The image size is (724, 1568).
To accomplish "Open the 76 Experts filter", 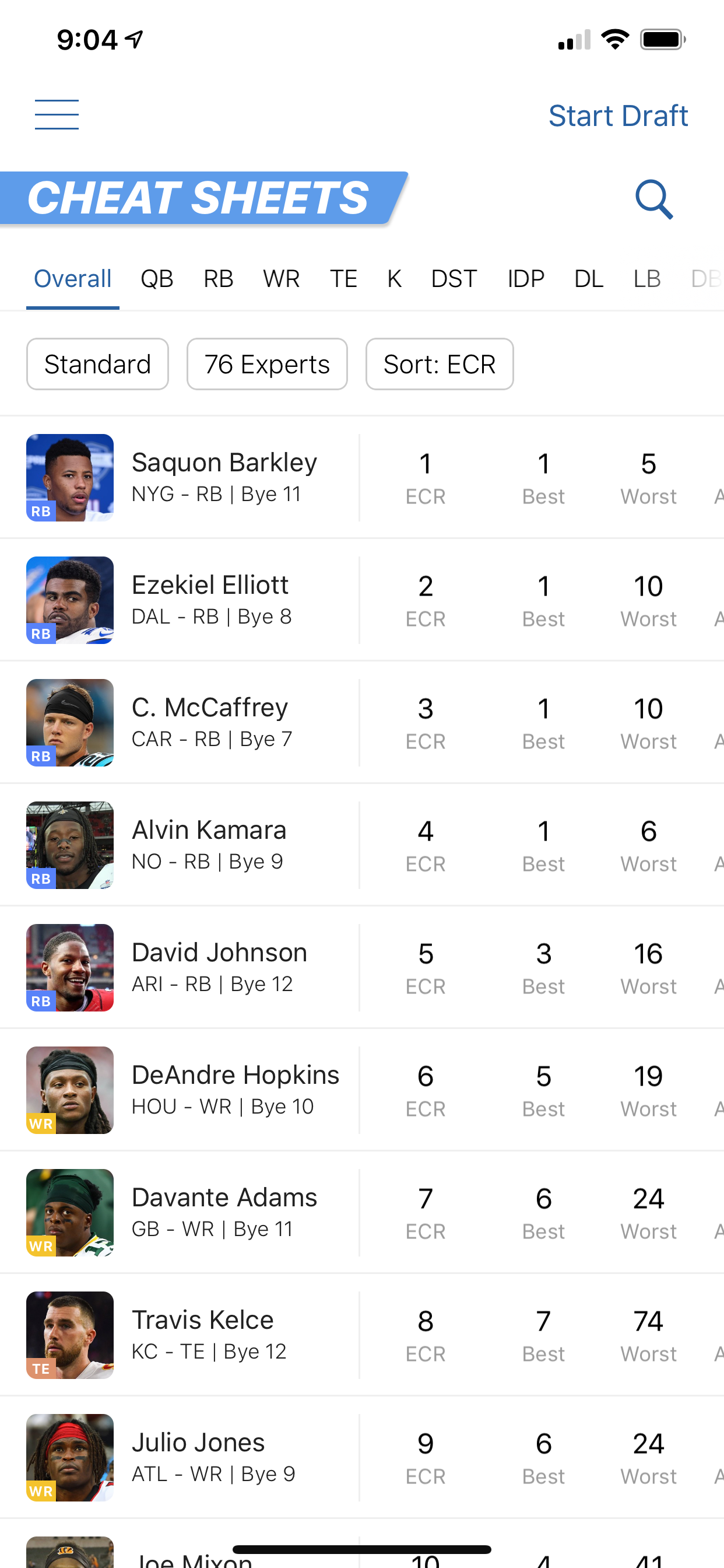I will (267, 364).
